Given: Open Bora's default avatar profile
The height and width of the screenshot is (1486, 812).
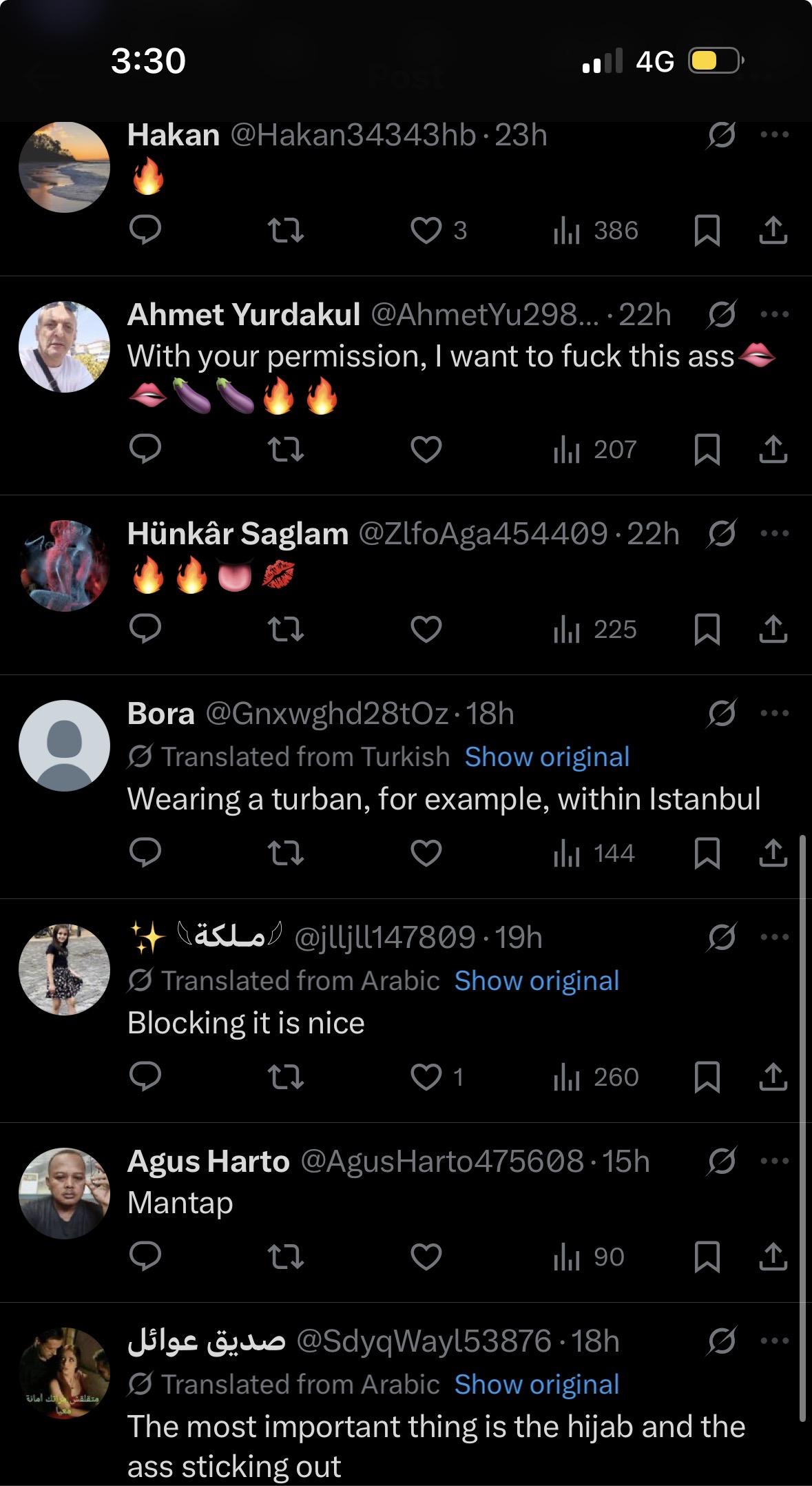Looking at the screenshot, I should [64, 745].
